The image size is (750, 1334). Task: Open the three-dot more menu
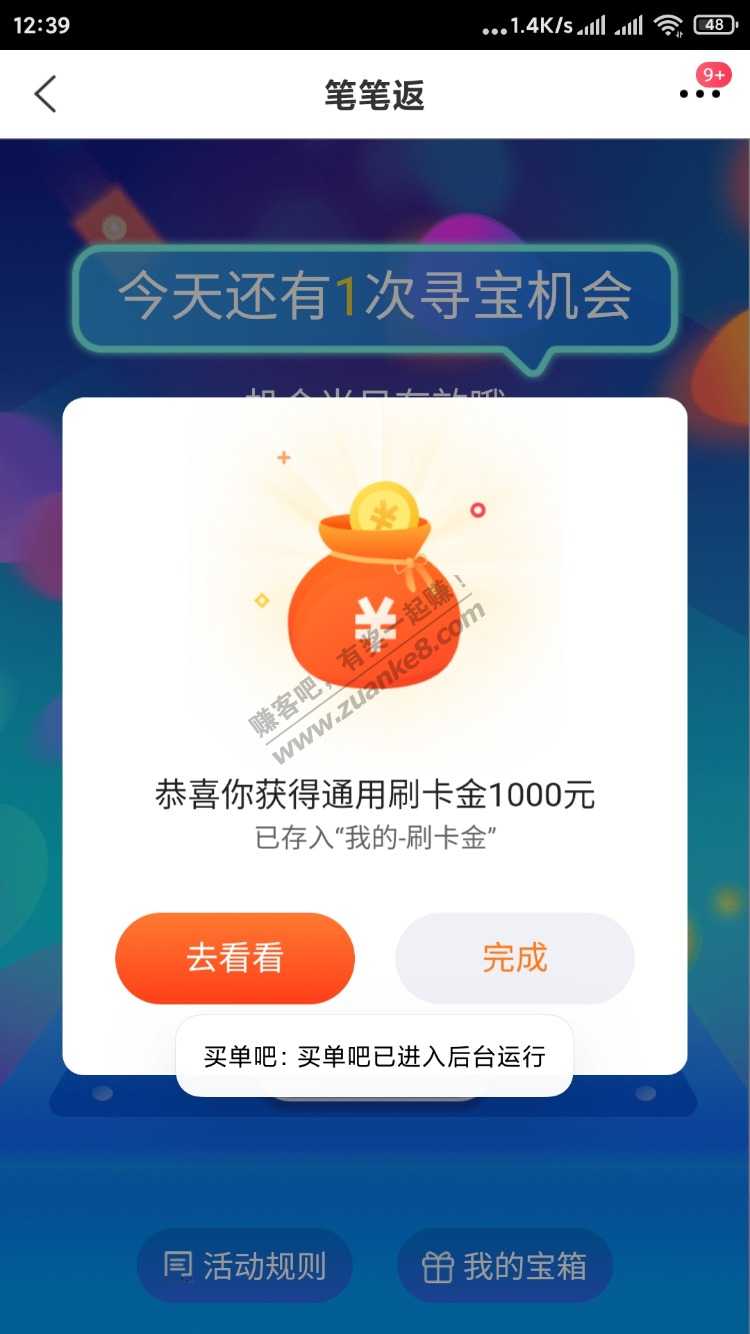699,93
